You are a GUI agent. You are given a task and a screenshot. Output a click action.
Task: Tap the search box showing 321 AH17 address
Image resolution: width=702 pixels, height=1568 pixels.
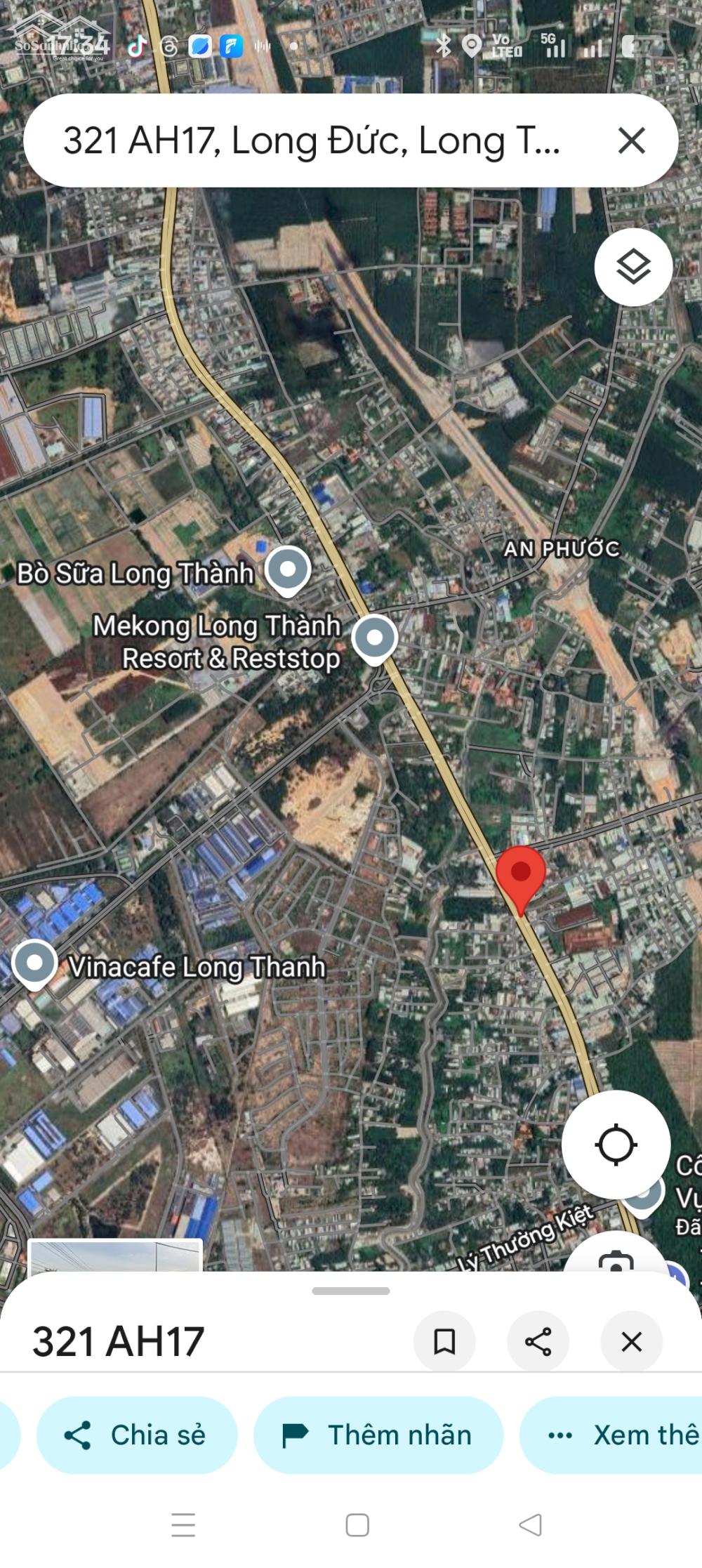pos(312,140)
